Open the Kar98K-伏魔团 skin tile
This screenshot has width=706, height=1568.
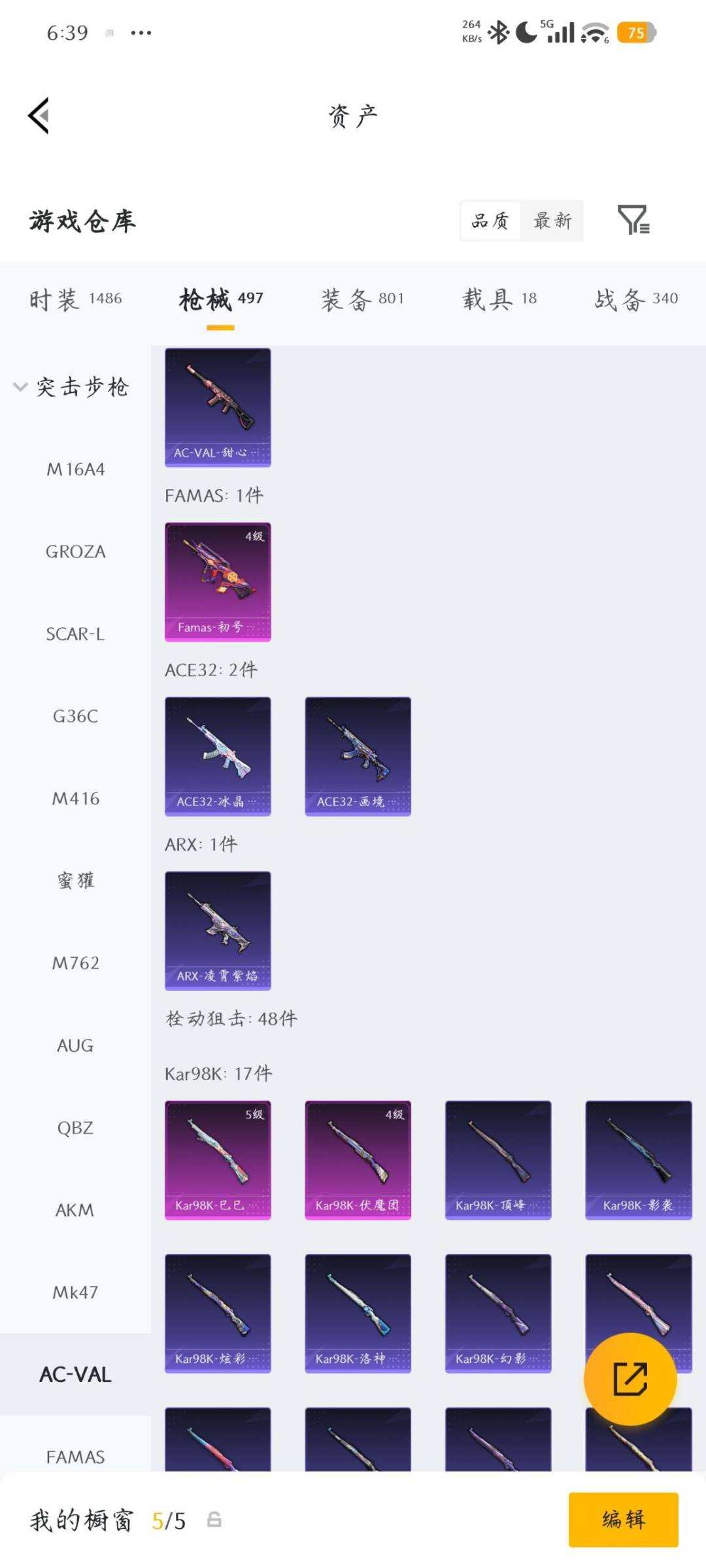click(x=358, y=1160)
